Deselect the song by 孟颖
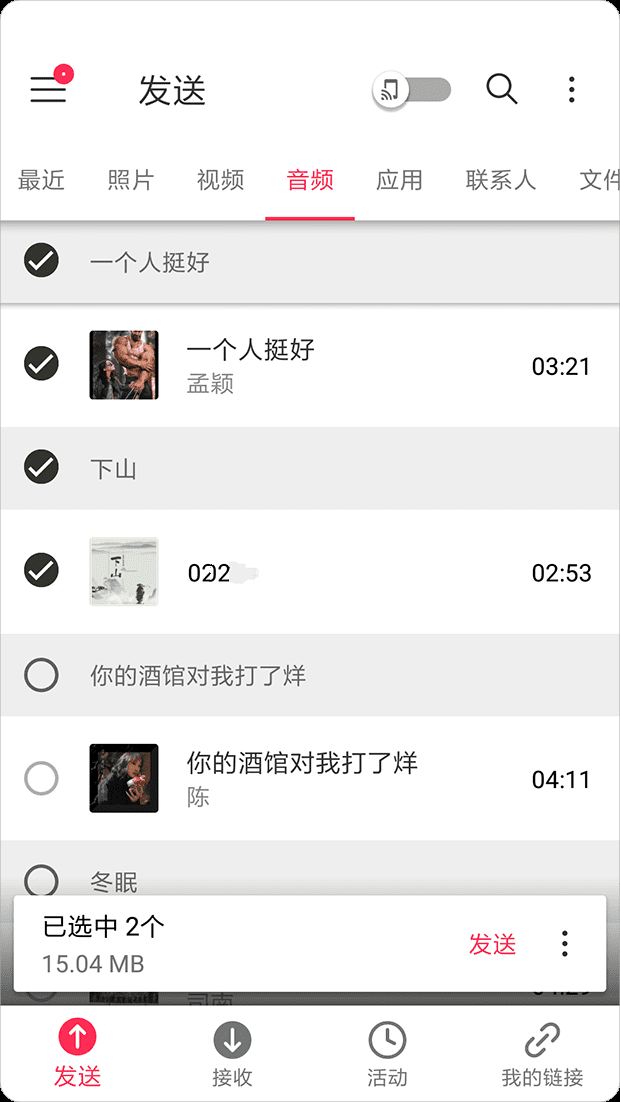This screenshot has width=620, height=1102. [41, 364]
